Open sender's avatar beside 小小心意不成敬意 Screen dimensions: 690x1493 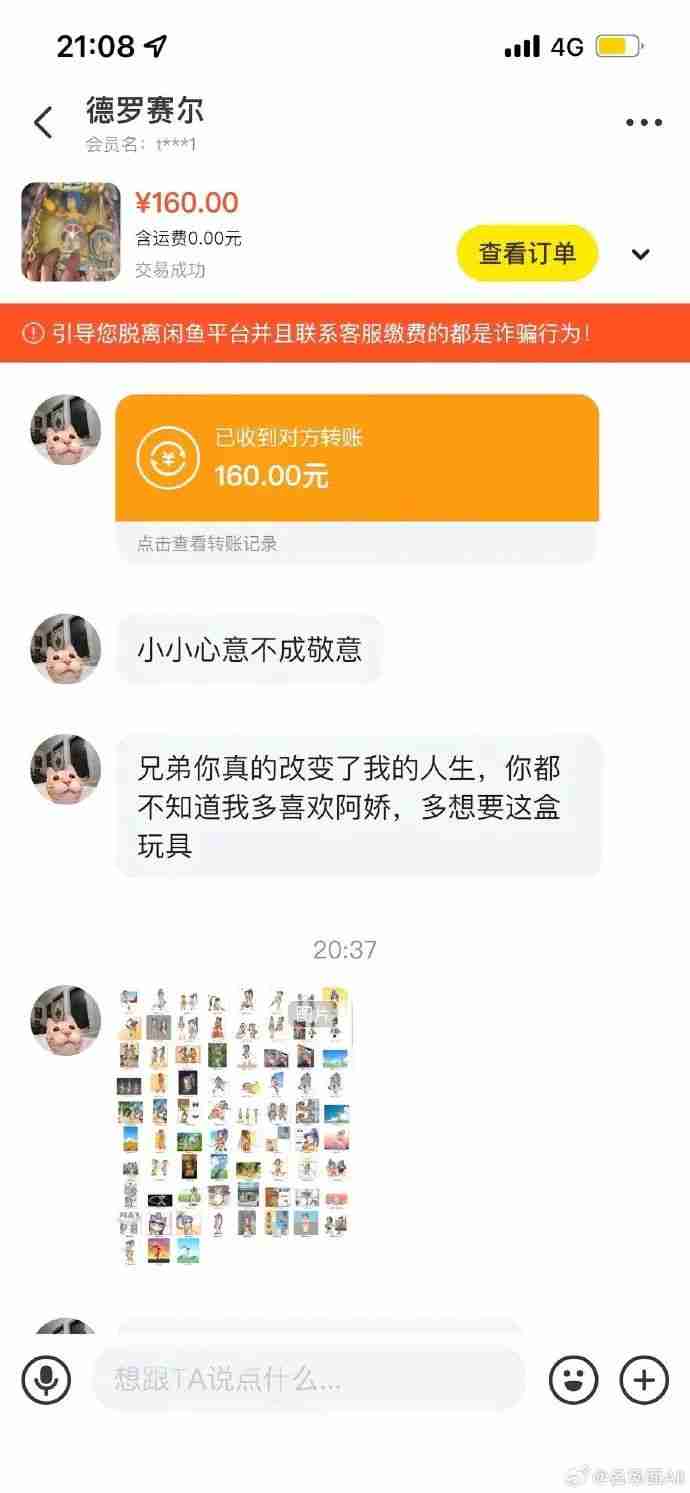[x=66, y=649]
